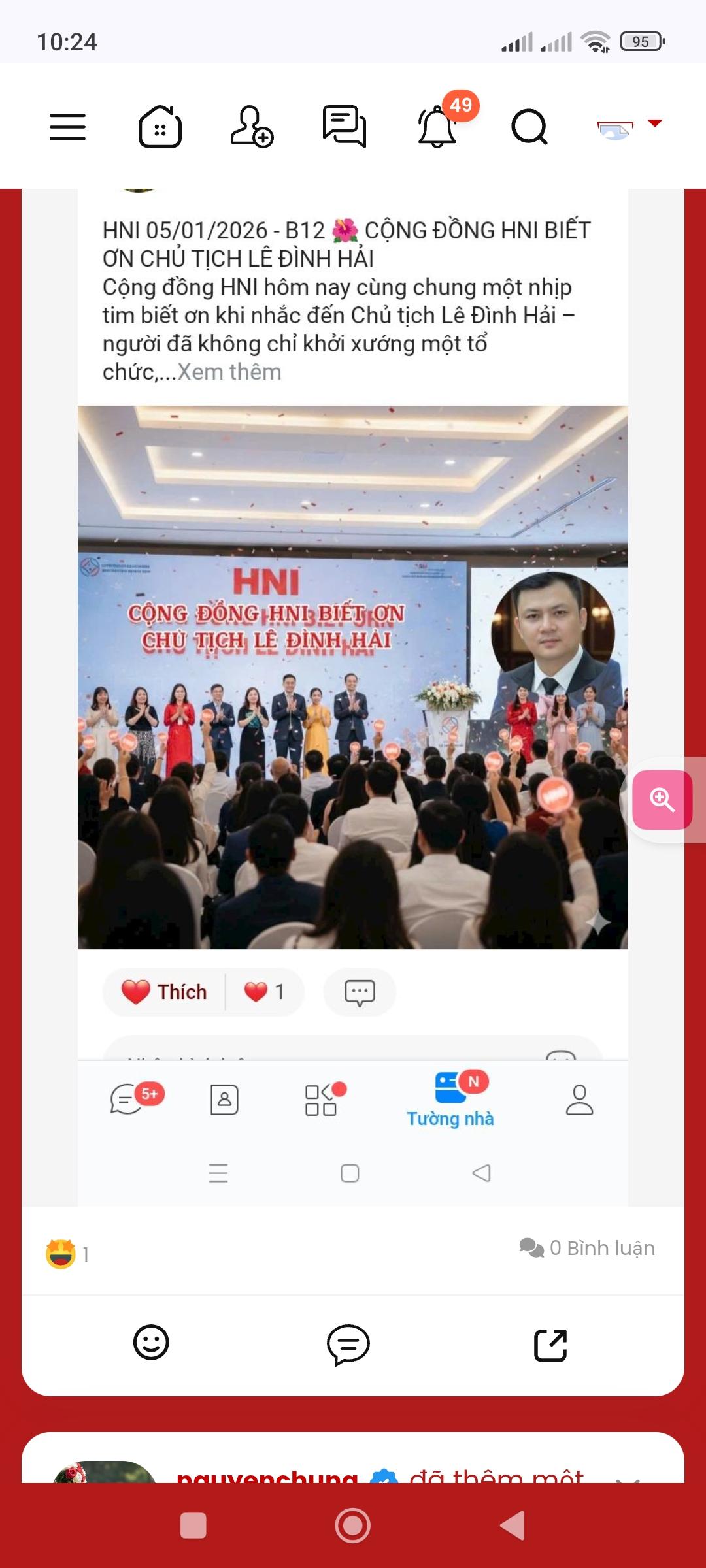Screen dimensions: 706x1568
Task: Open the messages icon in top bar
Action: pyautogui.click(x=345, y=127)
